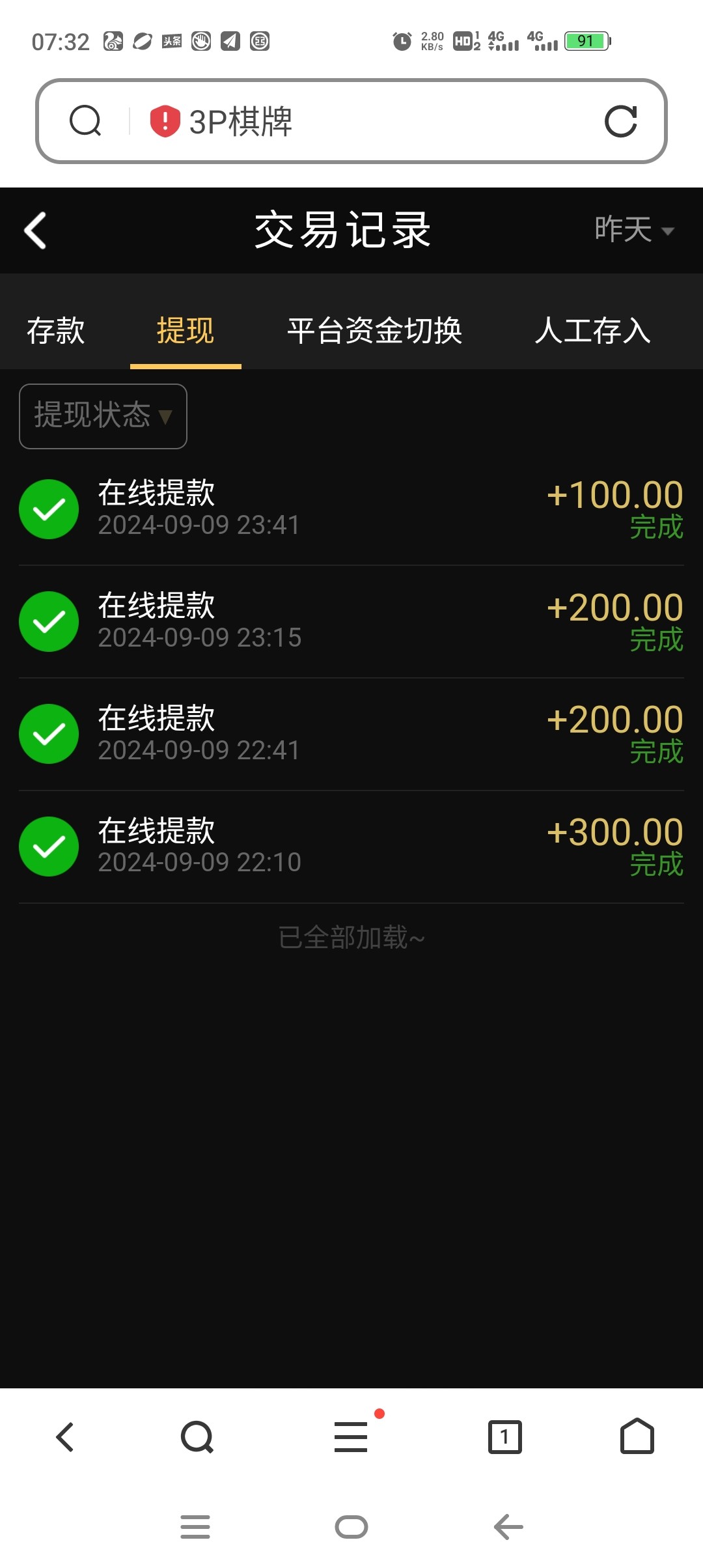The width and height of the screenshot is (703, 1568).
Task: Switch to the 人工存入 tab
Action: click(x=593, y=331)
